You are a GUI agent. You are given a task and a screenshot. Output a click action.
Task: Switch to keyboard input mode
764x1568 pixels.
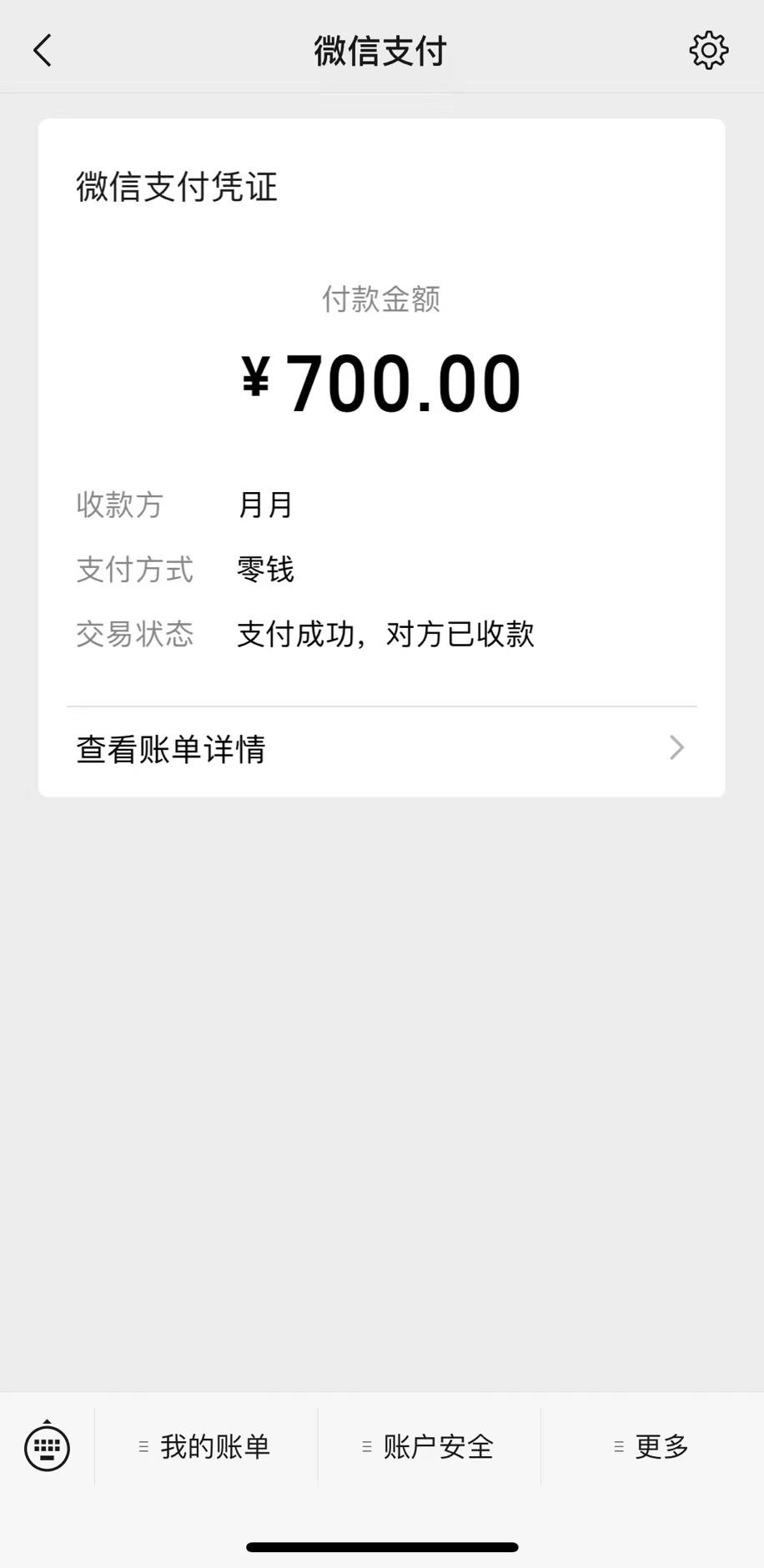point(47,1447)
